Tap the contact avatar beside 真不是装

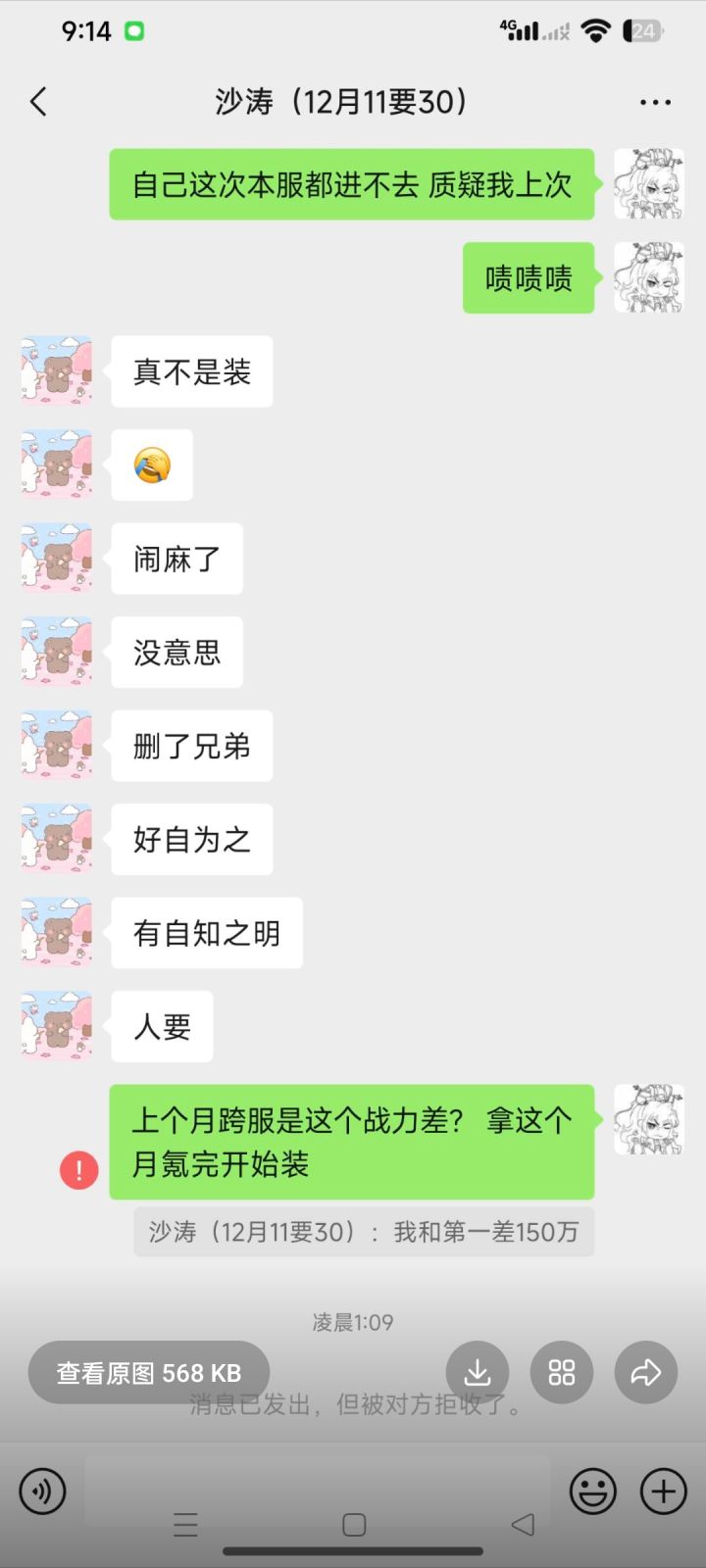point(56,370)
